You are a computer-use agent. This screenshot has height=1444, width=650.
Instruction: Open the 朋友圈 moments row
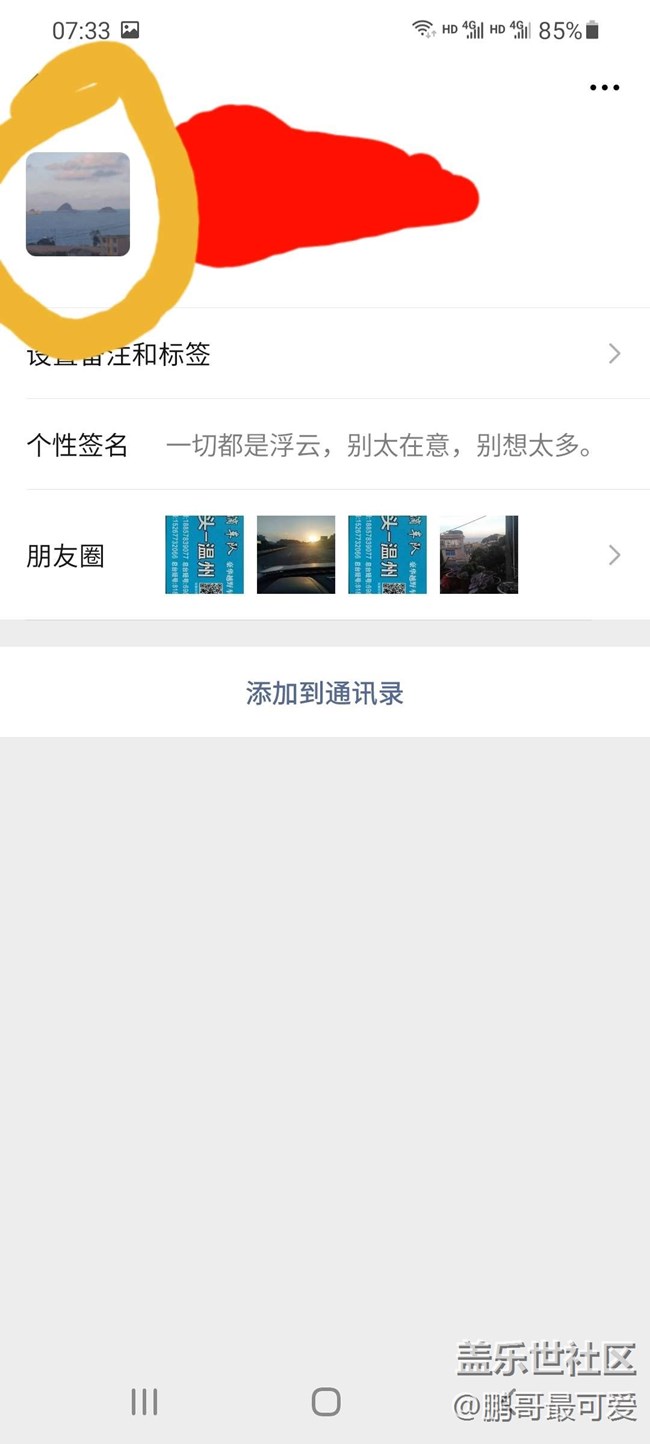pos(324,555)
